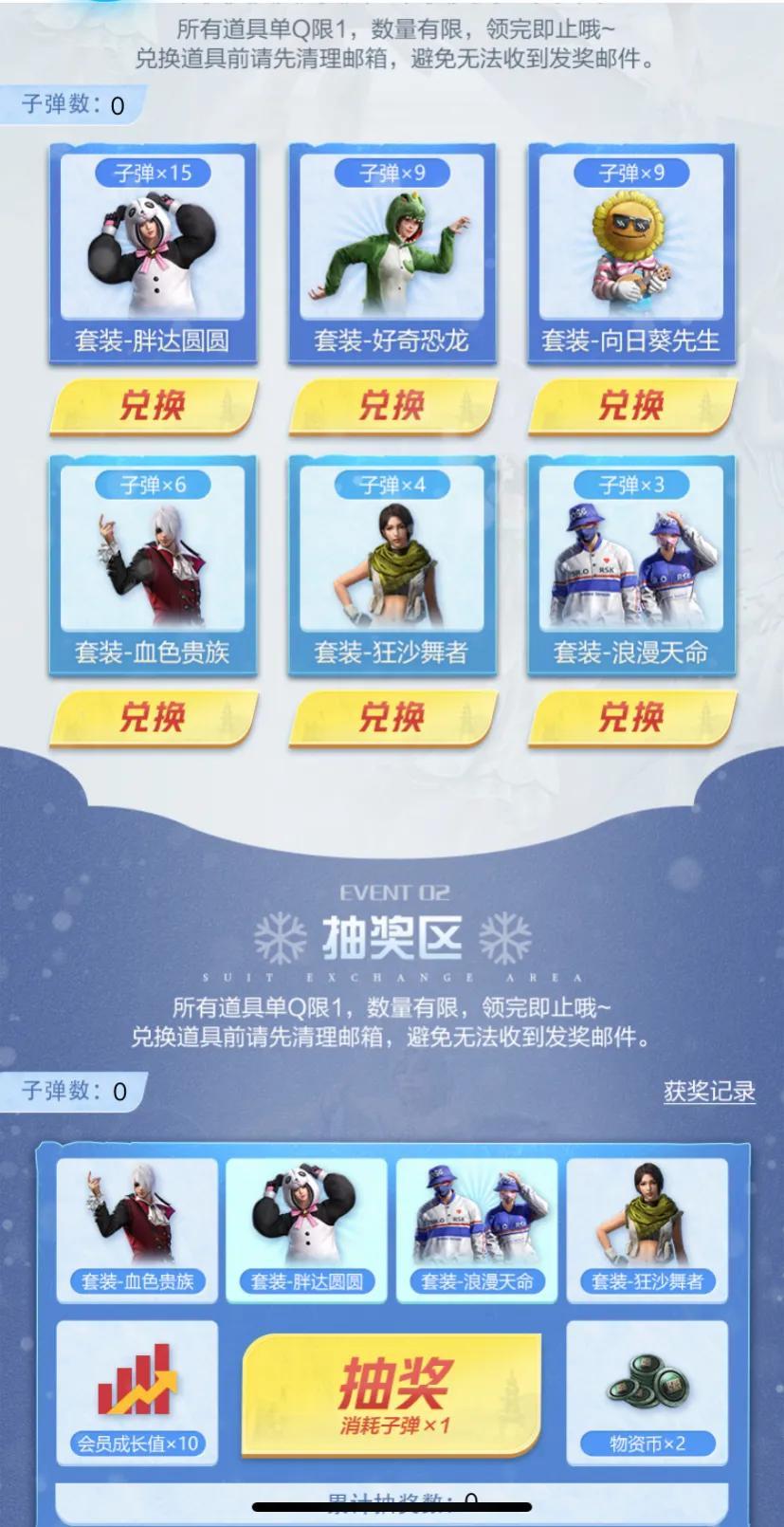Viewport: 784px width, 1527px height.
Task: Open the 套装-胖达圆圆 exchange card
Action: tap(153, 253)
